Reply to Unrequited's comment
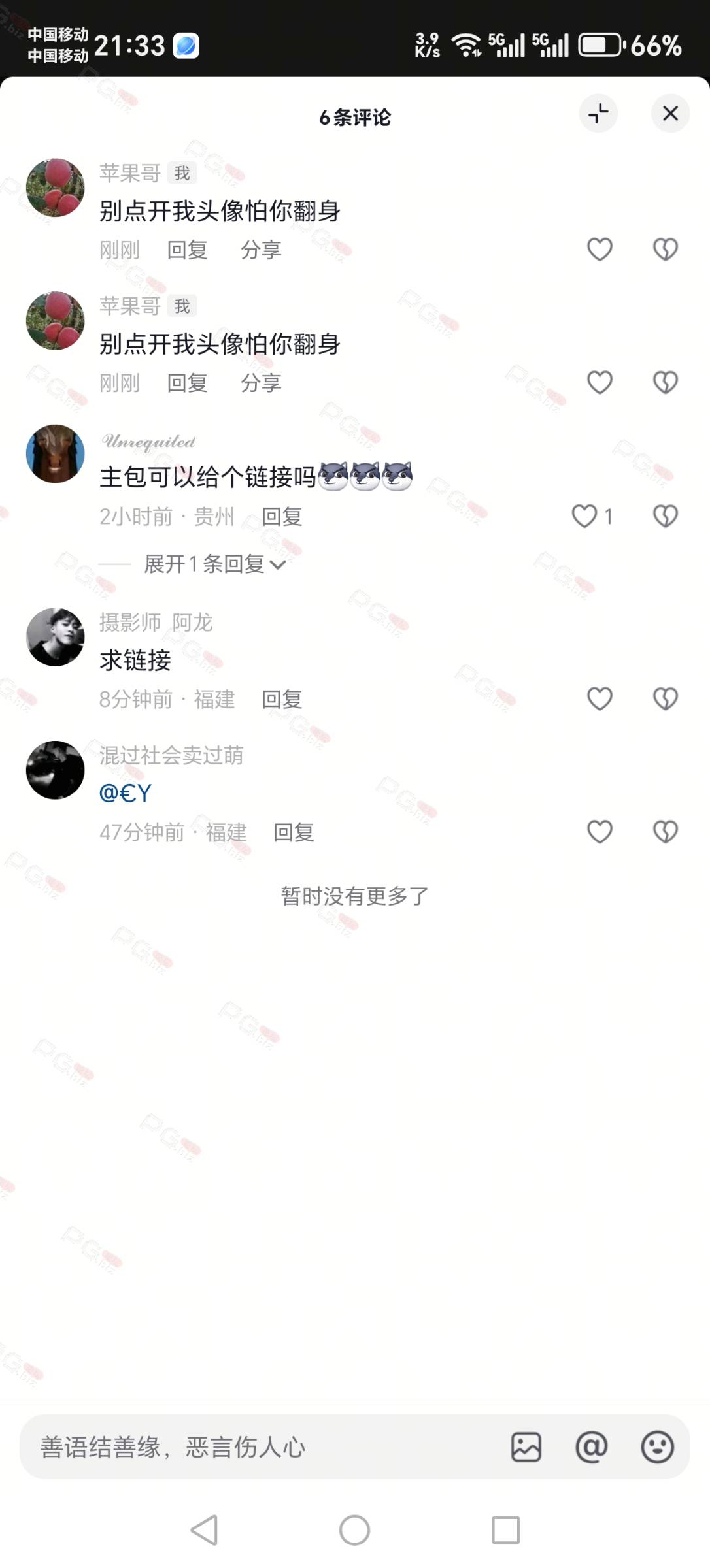 click(x=282, y=517)
